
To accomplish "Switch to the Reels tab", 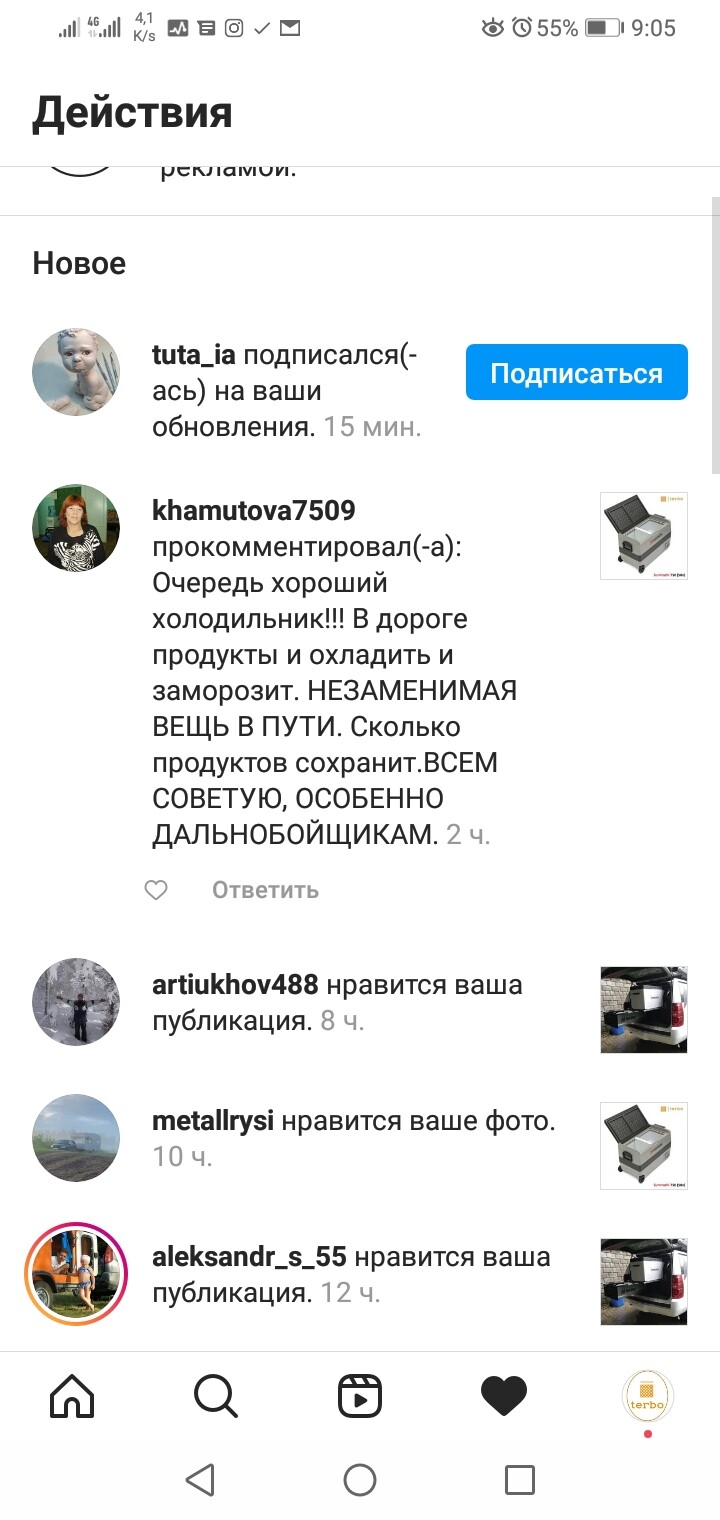I will point(360,1396).
